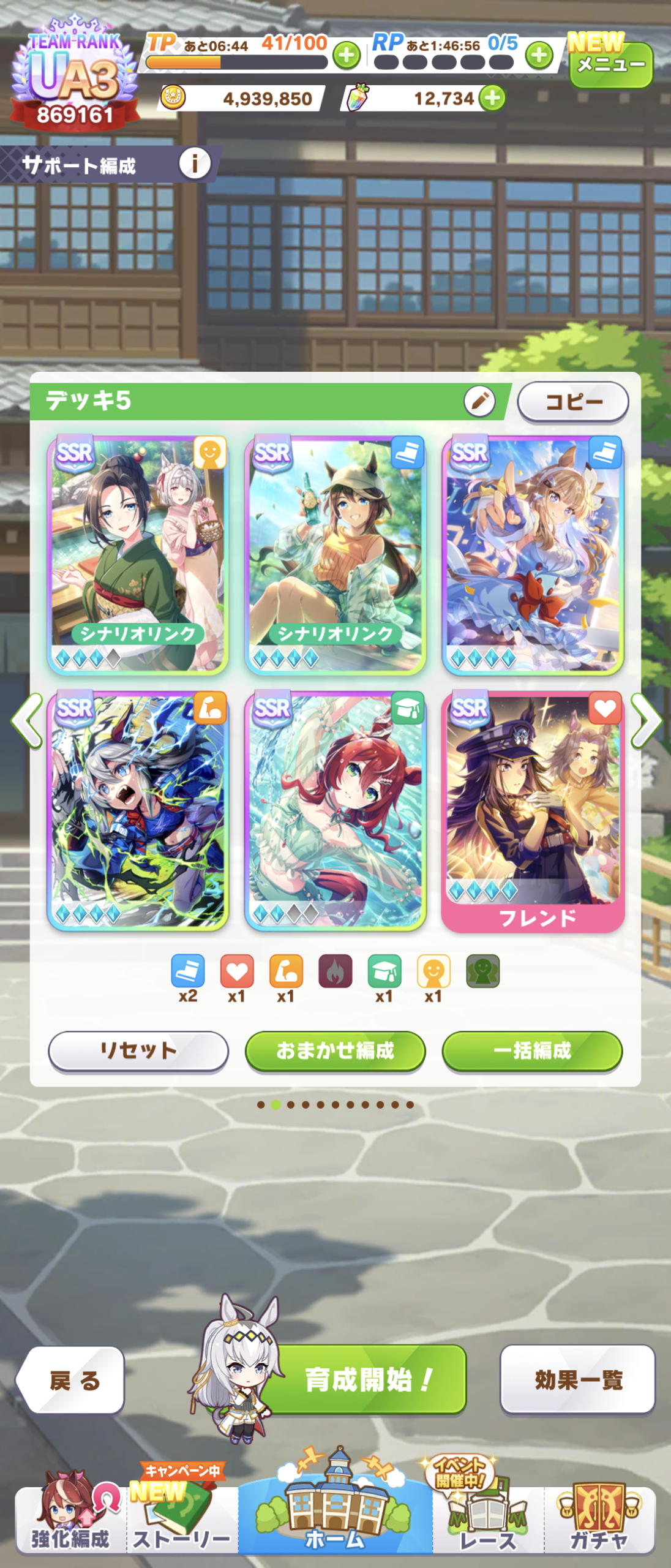Viewport: 671px width, 1568px height.
Task: Go back with the 戻る button
Action: [72, 1381]
